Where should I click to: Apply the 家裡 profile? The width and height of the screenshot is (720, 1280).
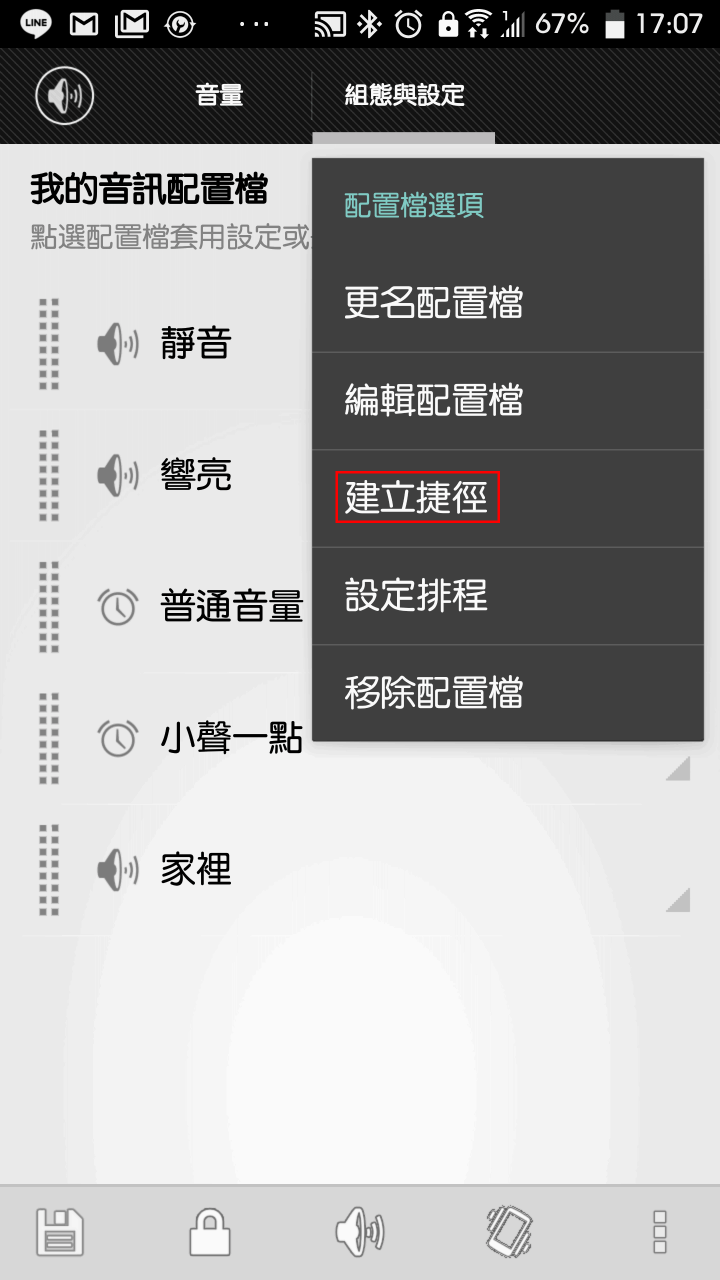tap(196, 869)
